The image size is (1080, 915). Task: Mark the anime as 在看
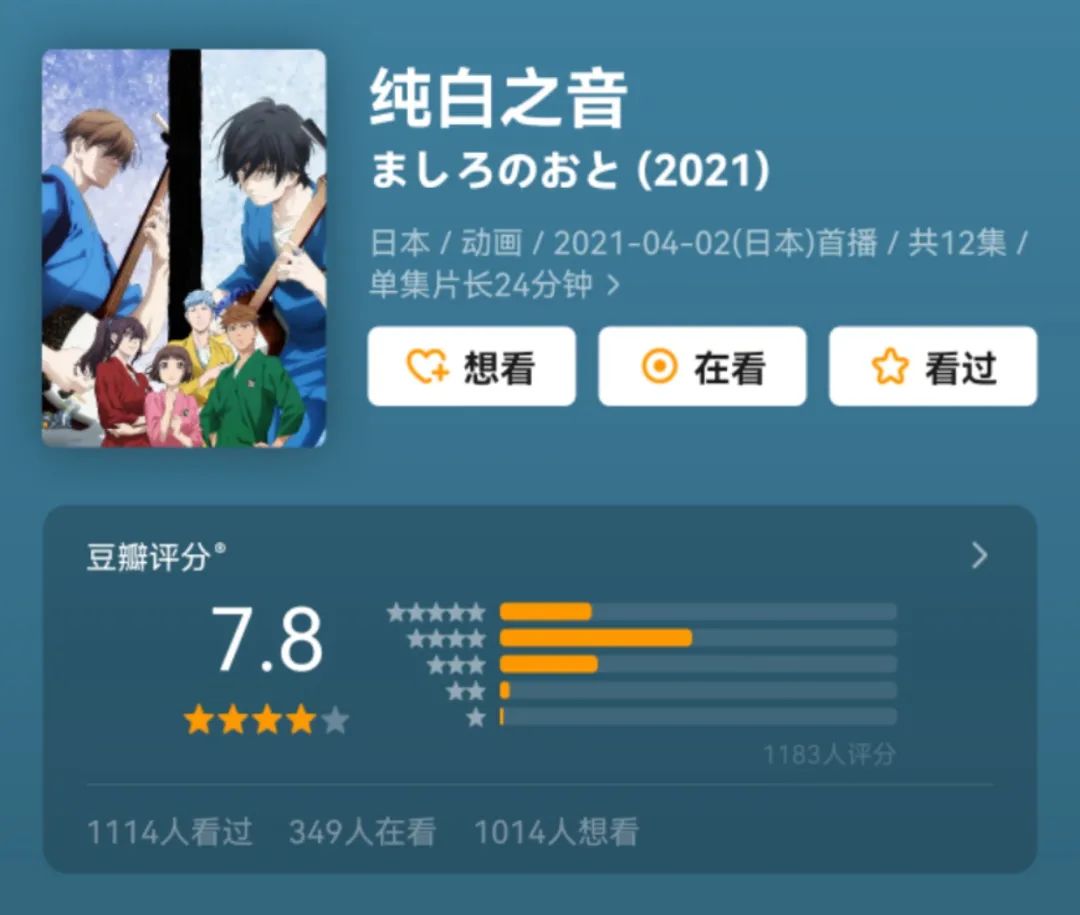[x=702, y=367]
